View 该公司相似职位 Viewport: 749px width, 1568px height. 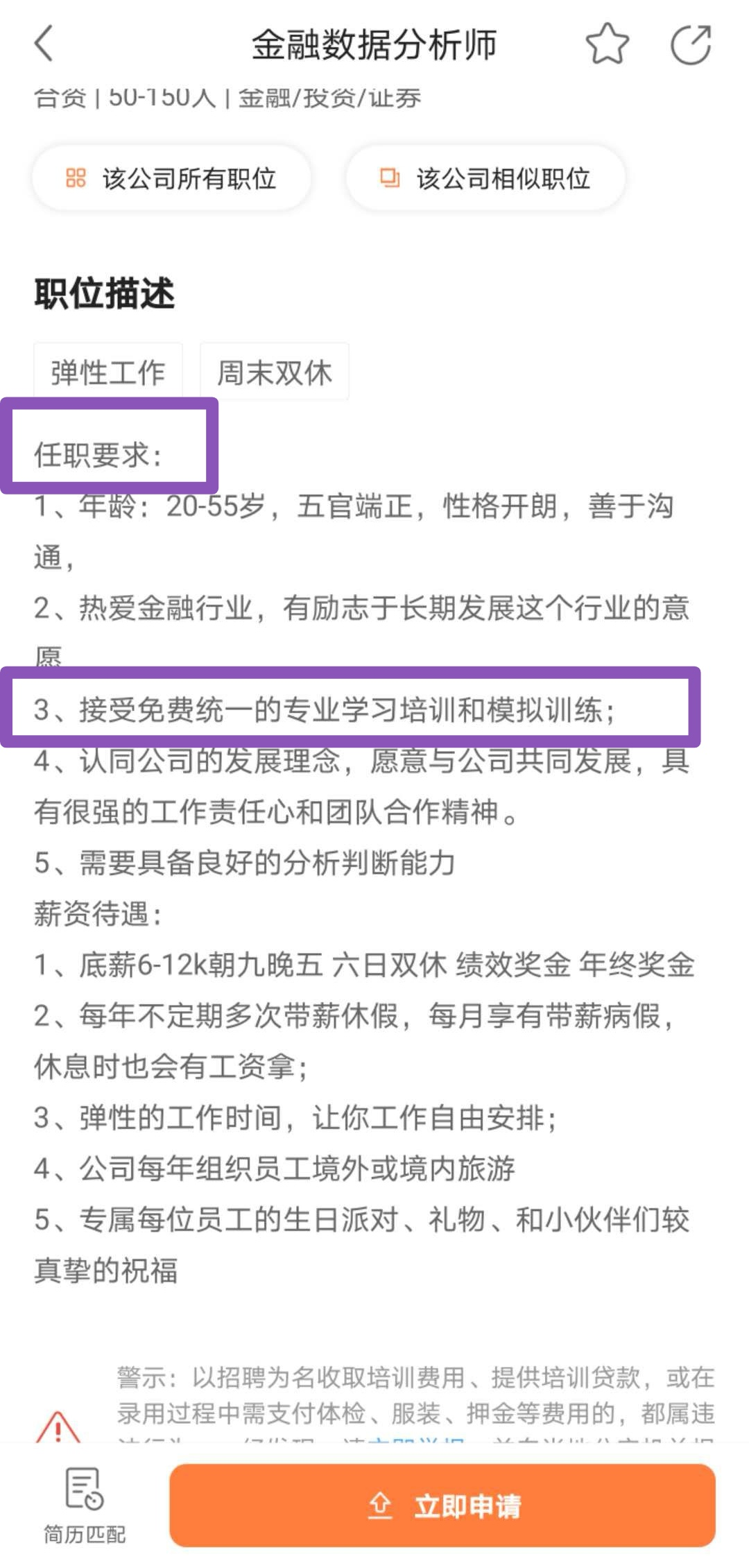(x=485, y=178)
